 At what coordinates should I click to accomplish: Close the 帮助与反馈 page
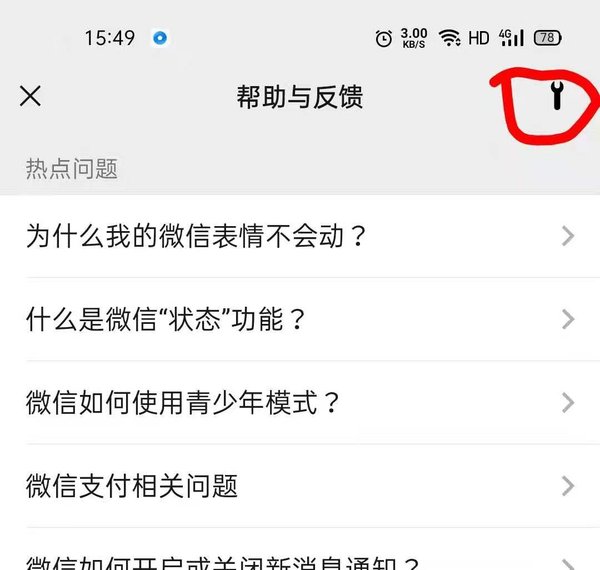pyautogui.click(x=31, y=96)
